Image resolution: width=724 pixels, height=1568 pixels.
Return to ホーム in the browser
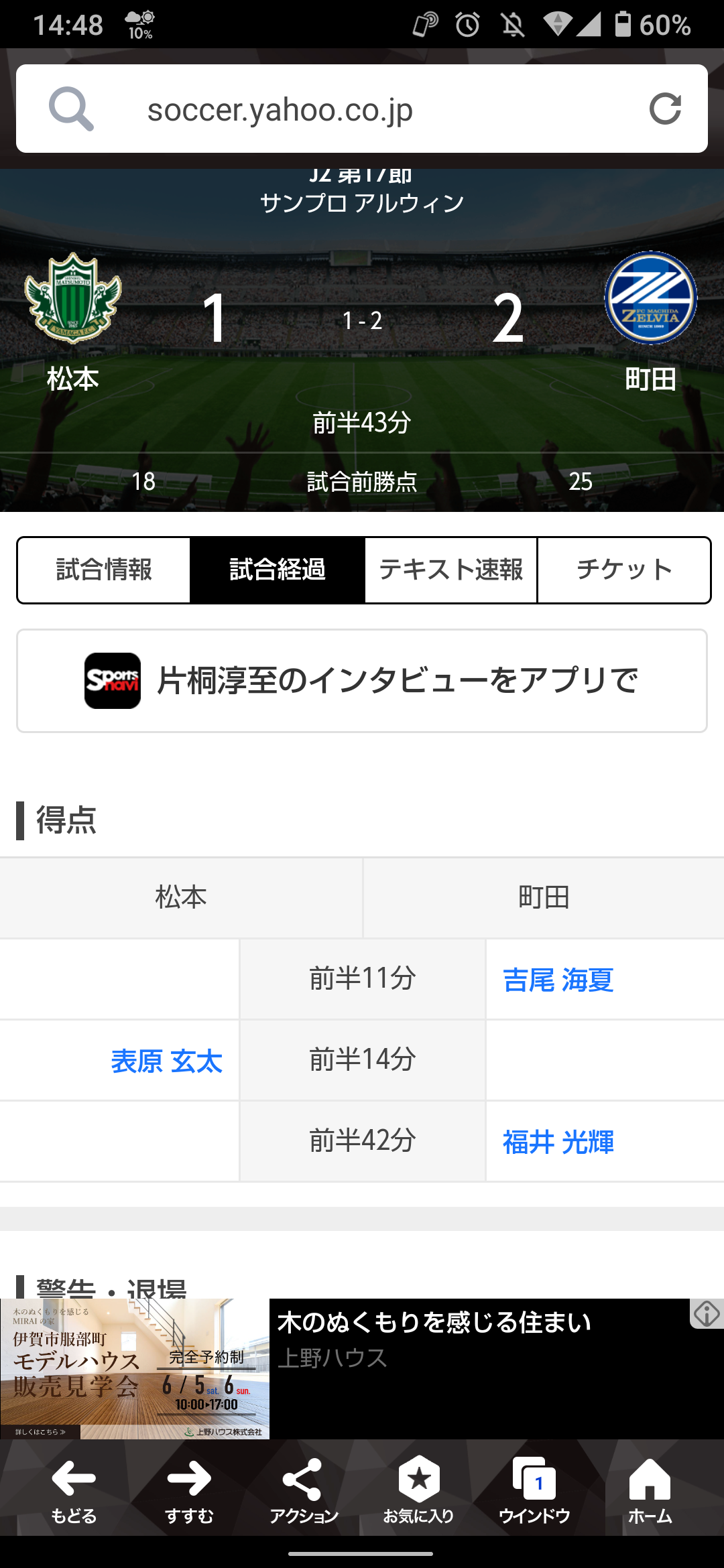(650, 1489)
